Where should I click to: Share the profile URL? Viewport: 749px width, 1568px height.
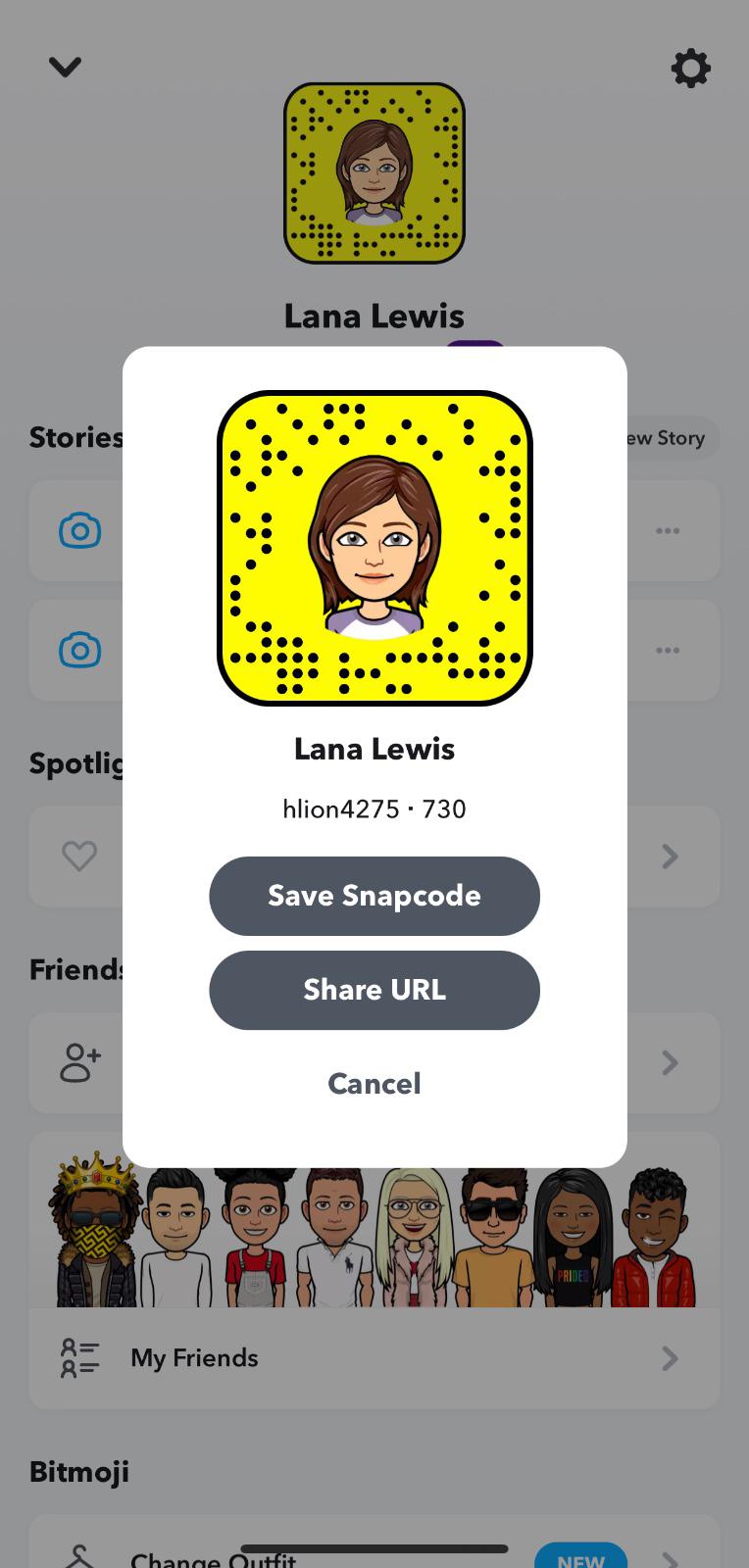pos(374,990)
